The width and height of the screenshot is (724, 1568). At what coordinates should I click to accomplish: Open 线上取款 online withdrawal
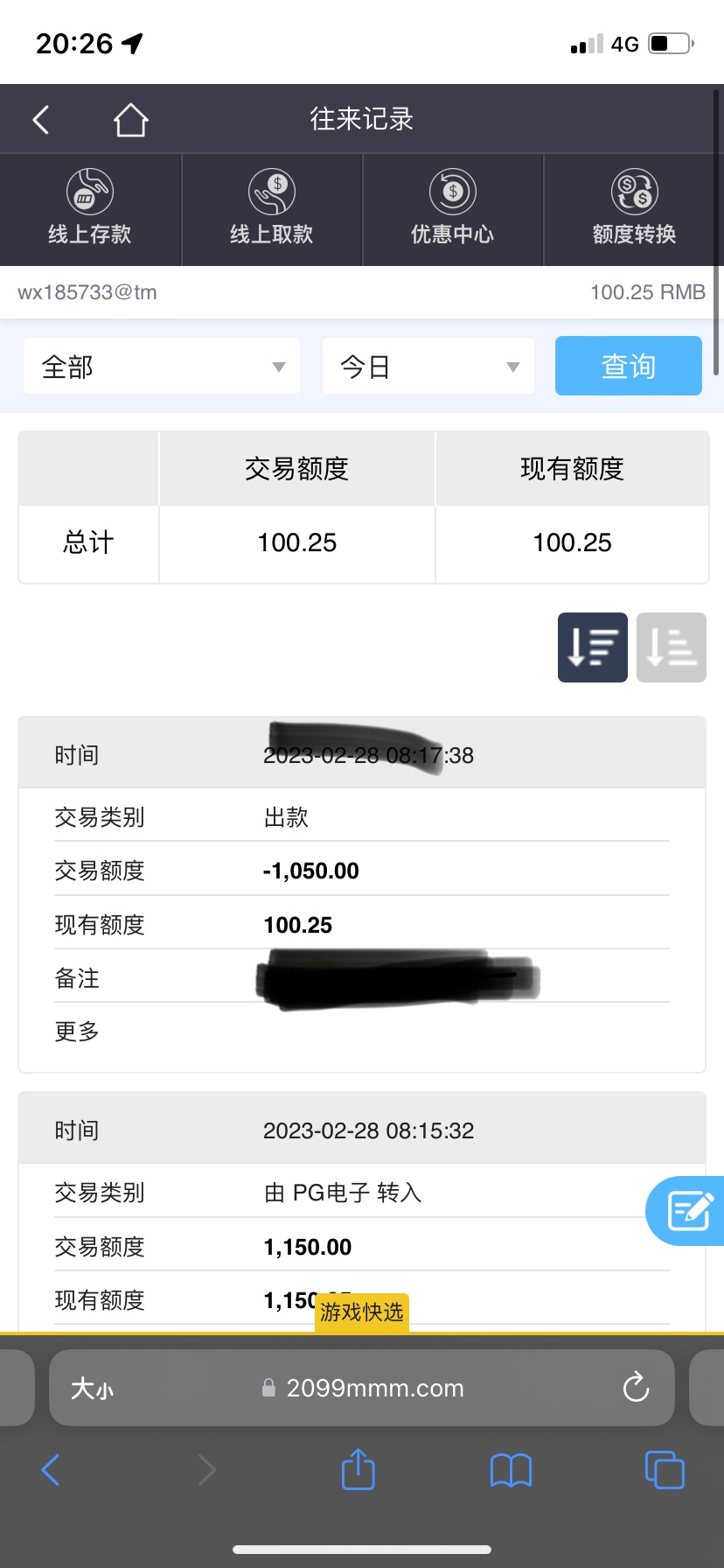click(271, 208)
